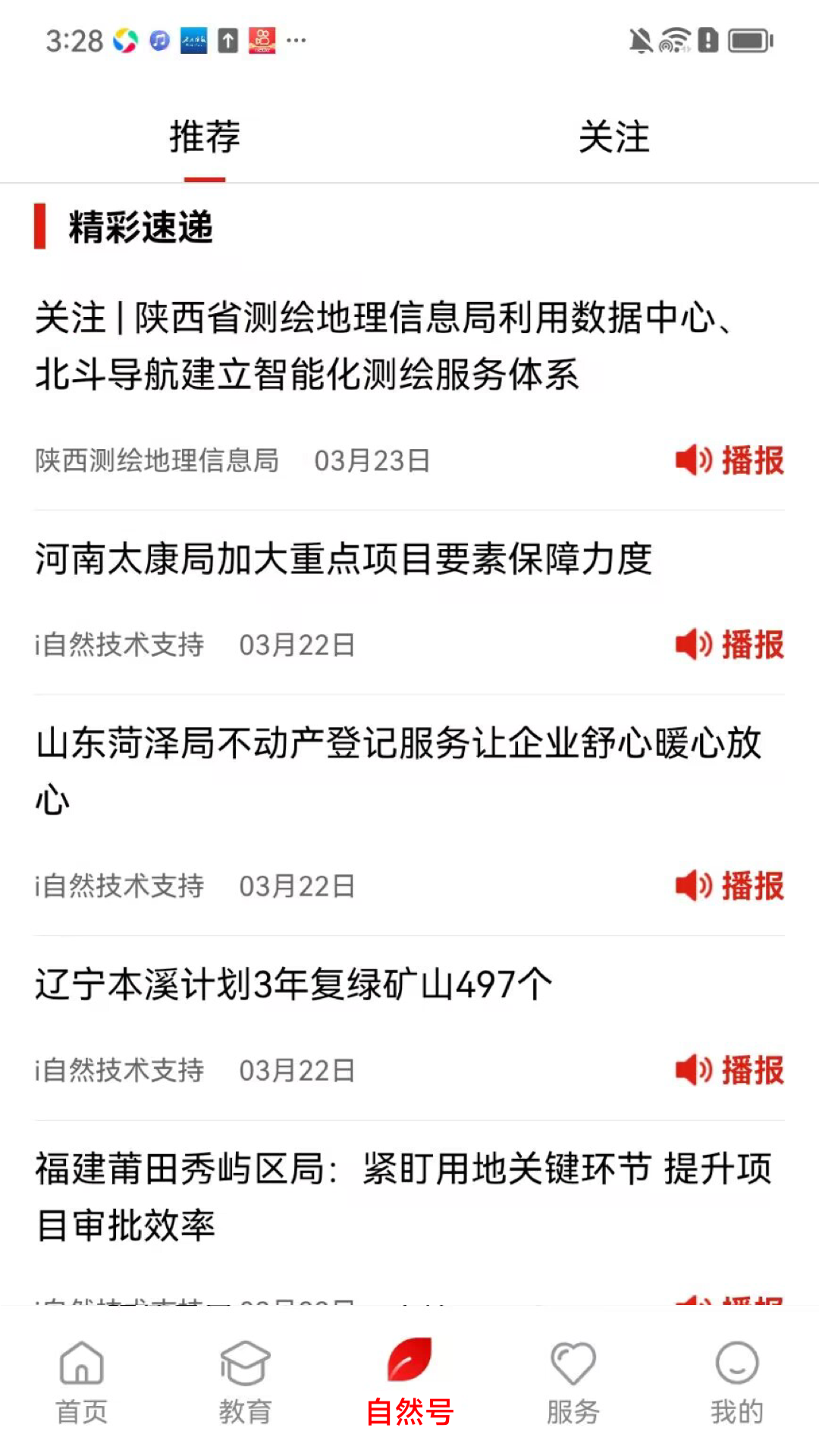Tap the speaker icon beside 山东菏泽局 article
The width and height of the screenshot is (819, 1456).
[694, 886]
